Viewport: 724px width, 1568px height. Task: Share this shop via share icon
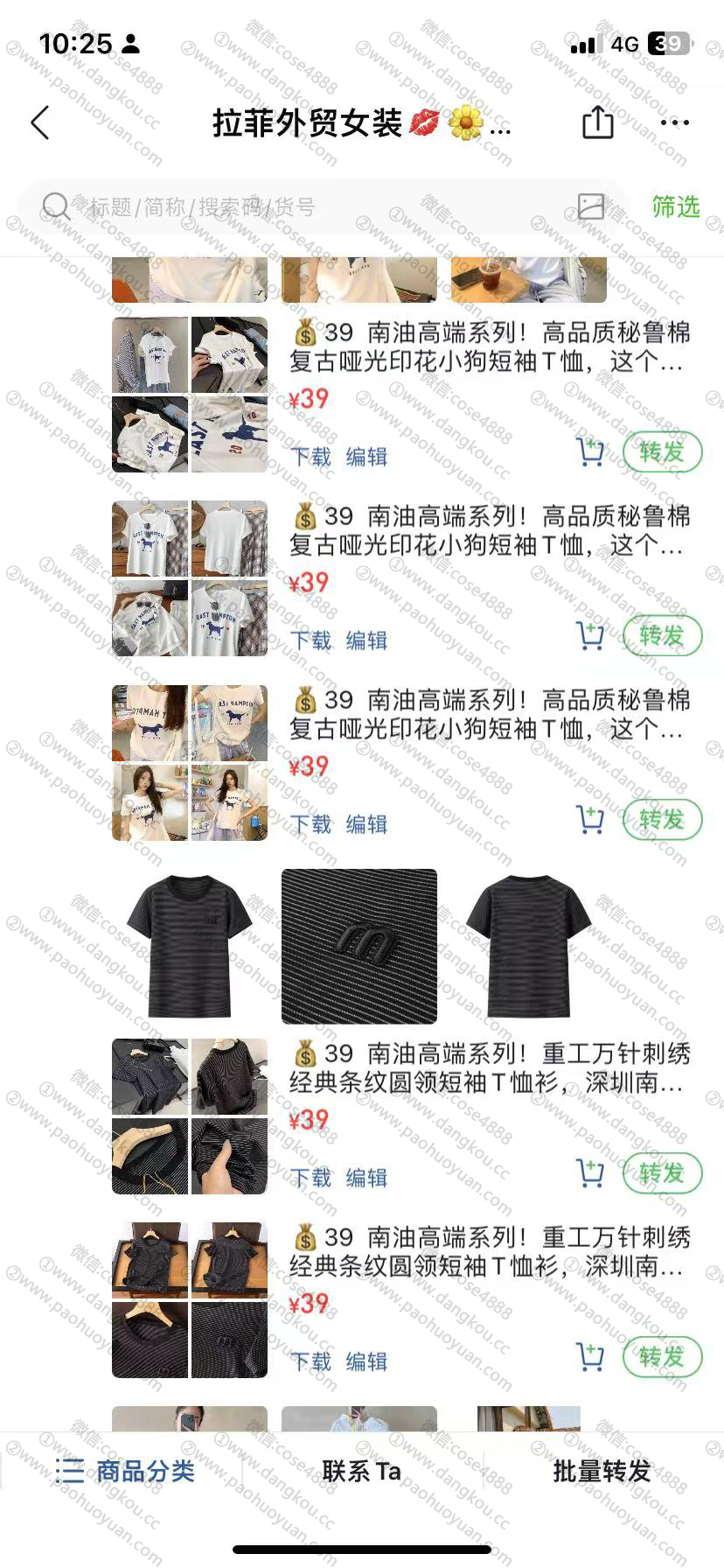[597, 122]
